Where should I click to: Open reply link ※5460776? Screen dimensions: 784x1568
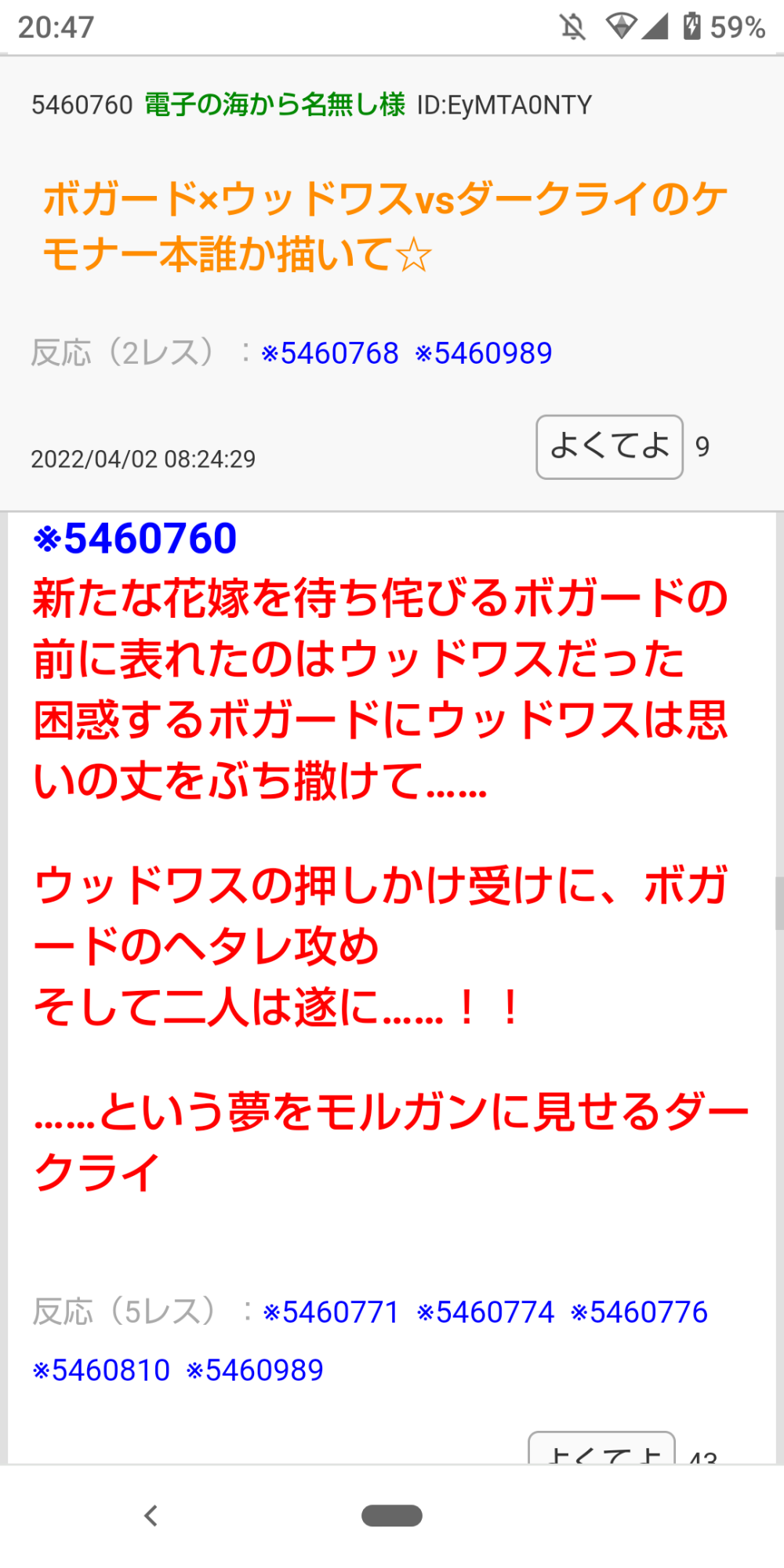[639, 1312]
